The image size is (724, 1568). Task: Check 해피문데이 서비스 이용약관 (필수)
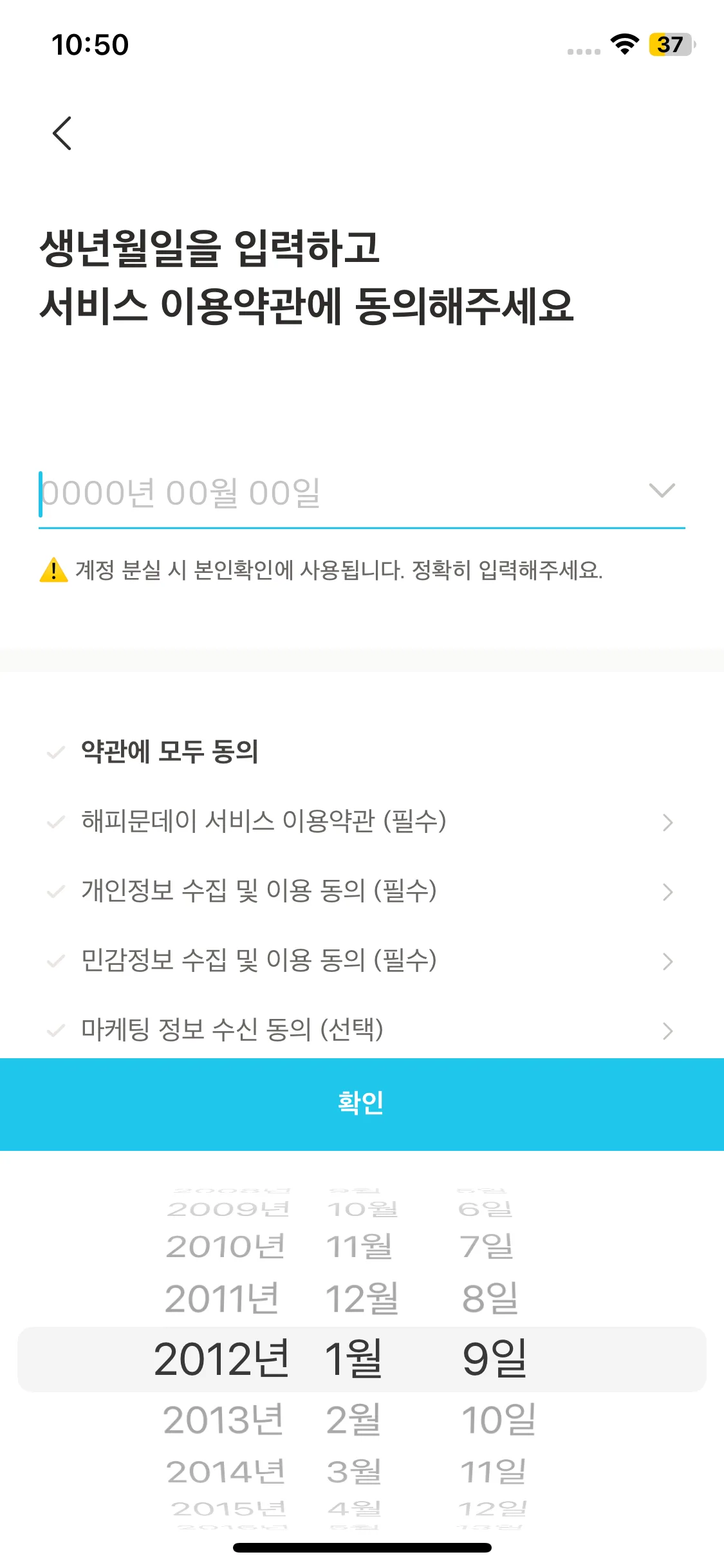point(57,822)
